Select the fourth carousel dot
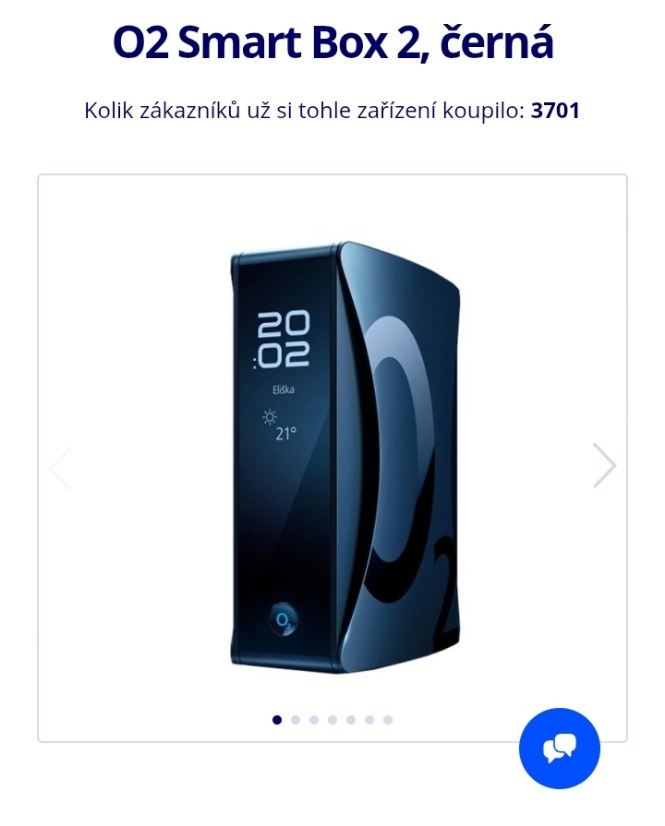Screen dimensions: 665x826 [332, 720]
